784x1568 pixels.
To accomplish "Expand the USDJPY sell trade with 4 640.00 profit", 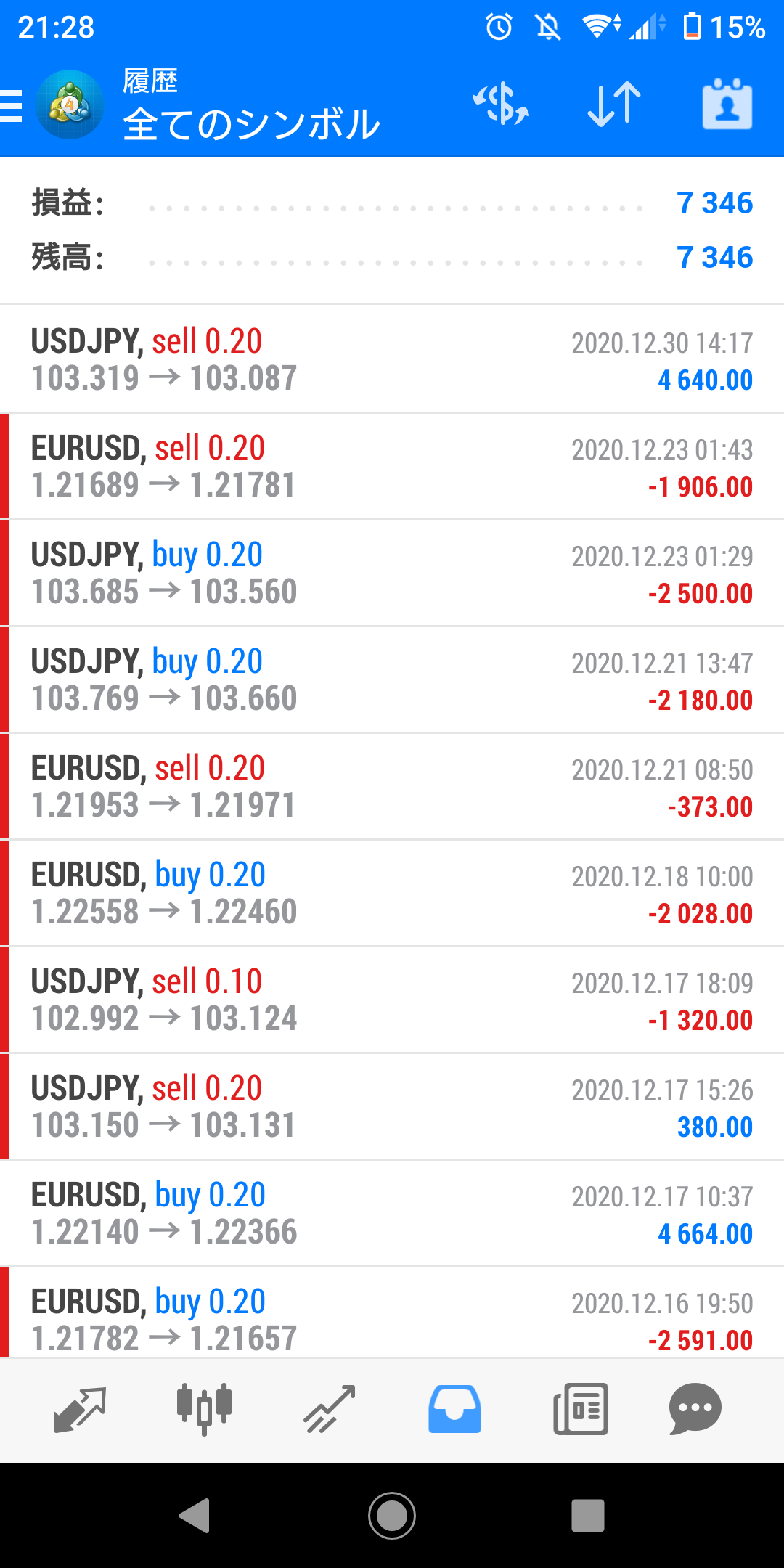I will pyautogui.click(x=392, y=359).
